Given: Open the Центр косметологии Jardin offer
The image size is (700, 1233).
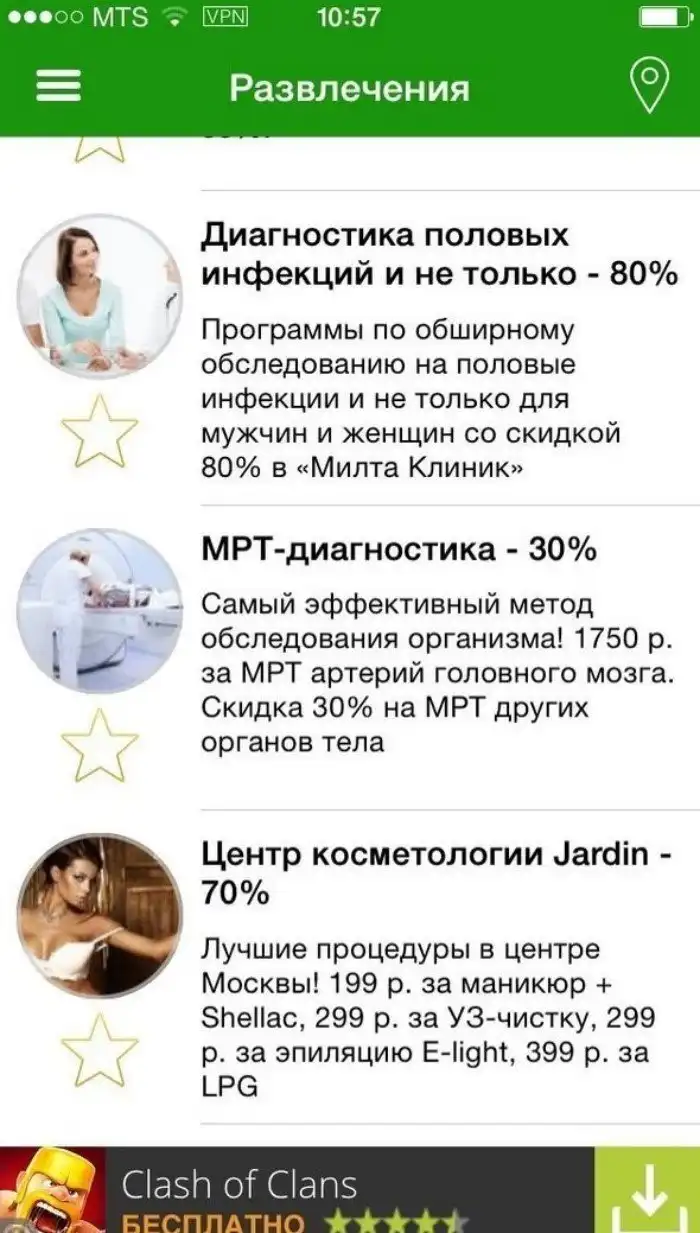Looking at the screenshot, I should tap(435, 872).
